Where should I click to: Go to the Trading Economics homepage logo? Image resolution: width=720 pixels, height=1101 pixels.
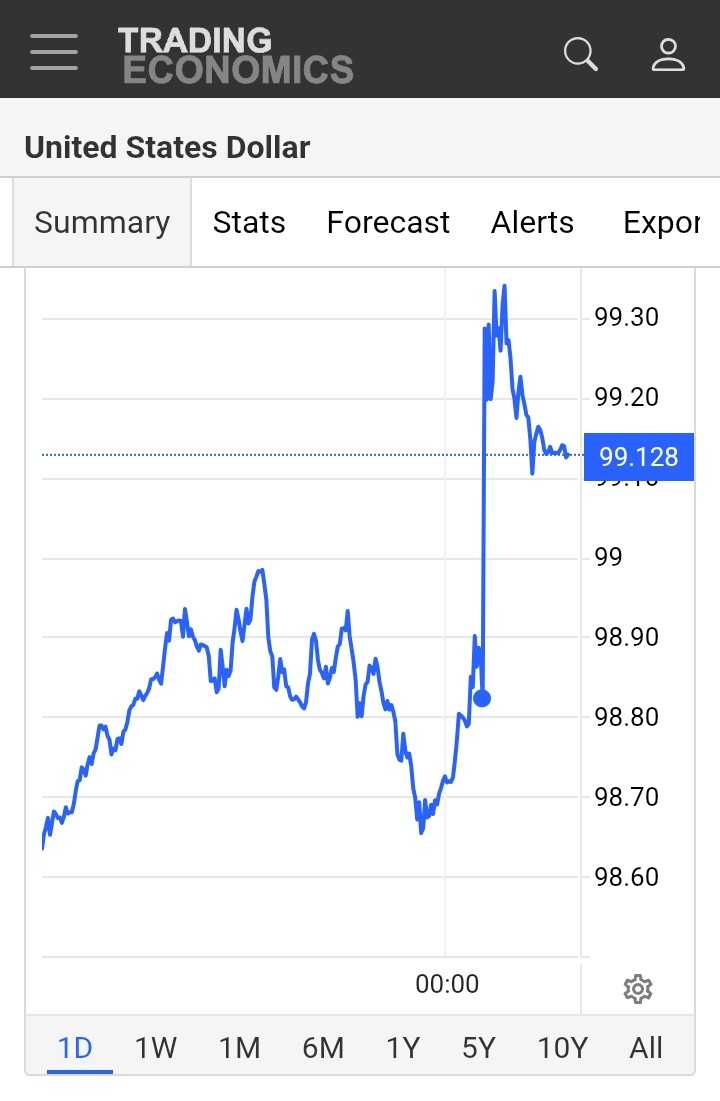[x=235, y=55]
